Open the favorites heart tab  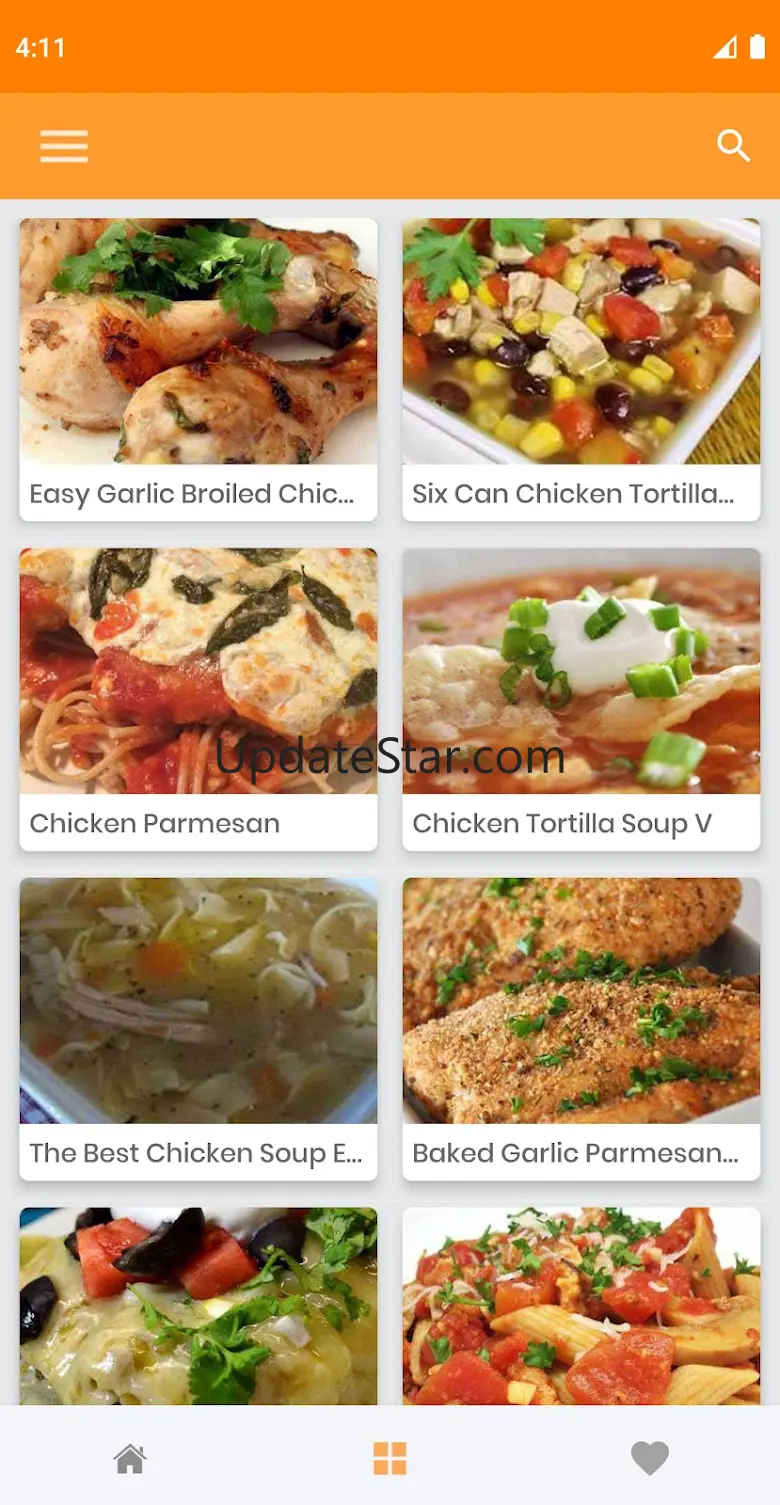tap(649, 1458)
